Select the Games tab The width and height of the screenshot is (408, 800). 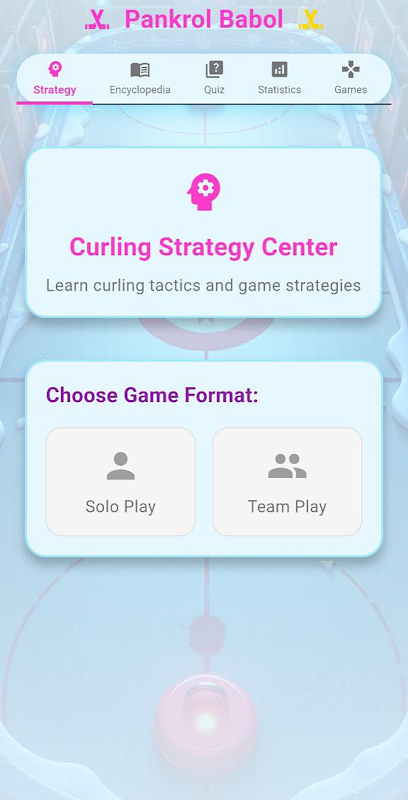[x=350, y=79]
